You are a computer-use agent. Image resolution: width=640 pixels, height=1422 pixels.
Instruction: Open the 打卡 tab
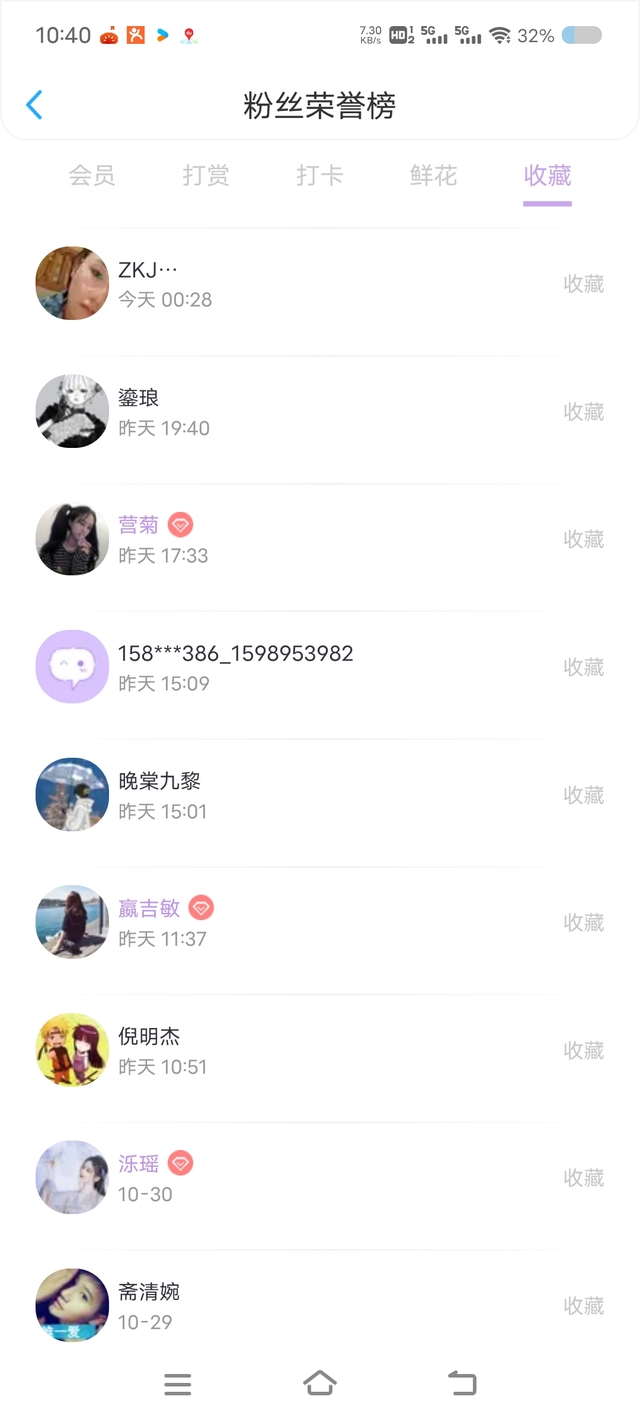pyautogui.click(x=320, y=176)
